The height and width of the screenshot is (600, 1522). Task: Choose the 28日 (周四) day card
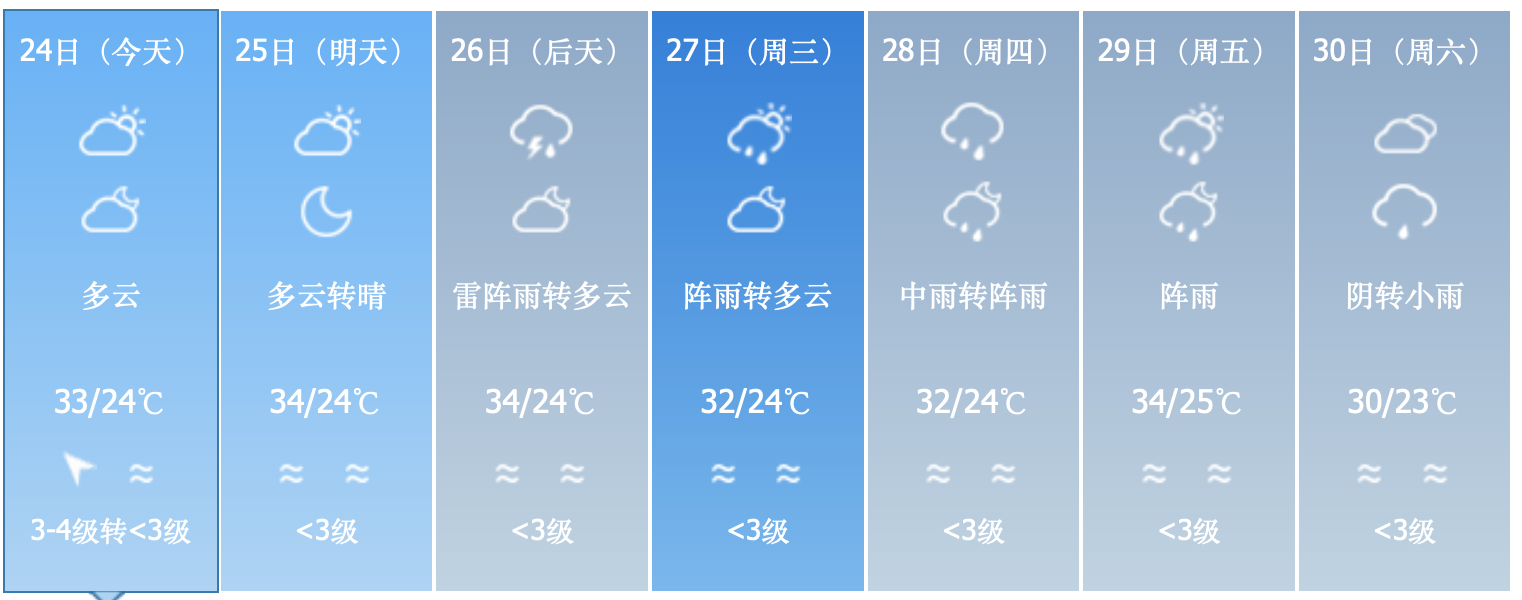[973, 300]
